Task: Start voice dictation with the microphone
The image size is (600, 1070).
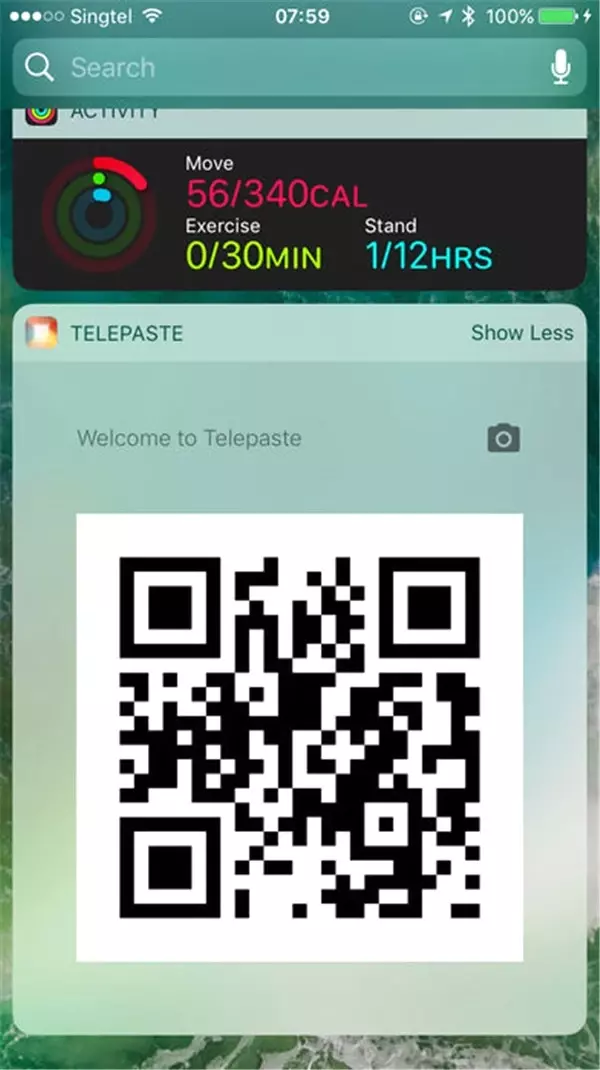Action: [x=561, y=68]
